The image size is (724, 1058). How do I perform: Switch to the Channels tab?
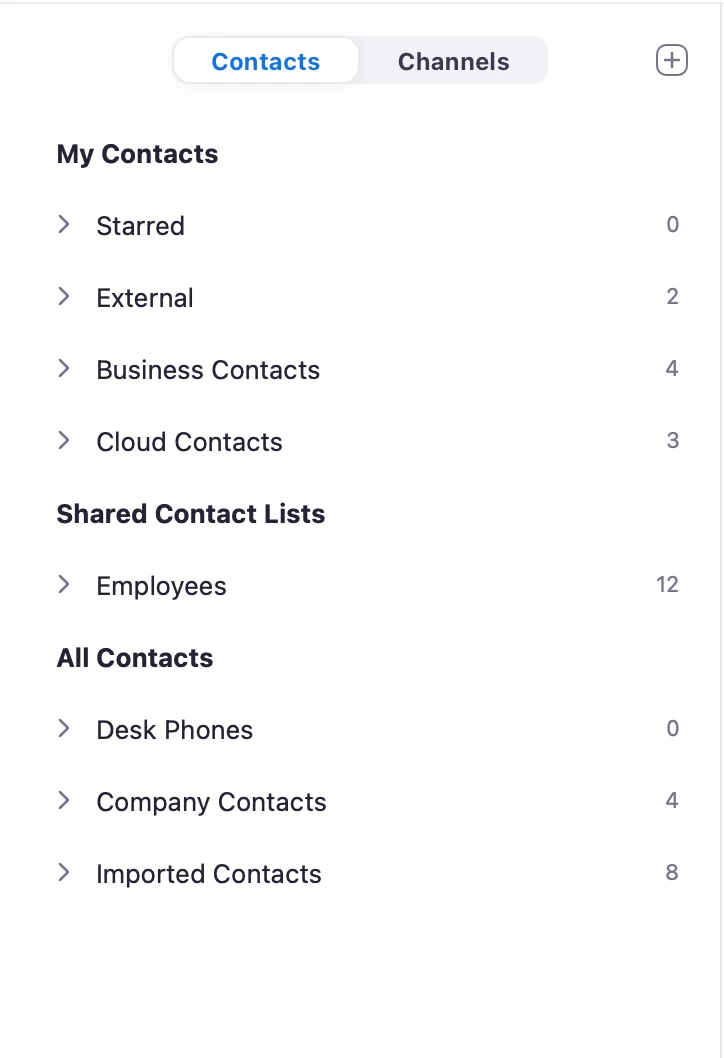(x=453, y=61)
